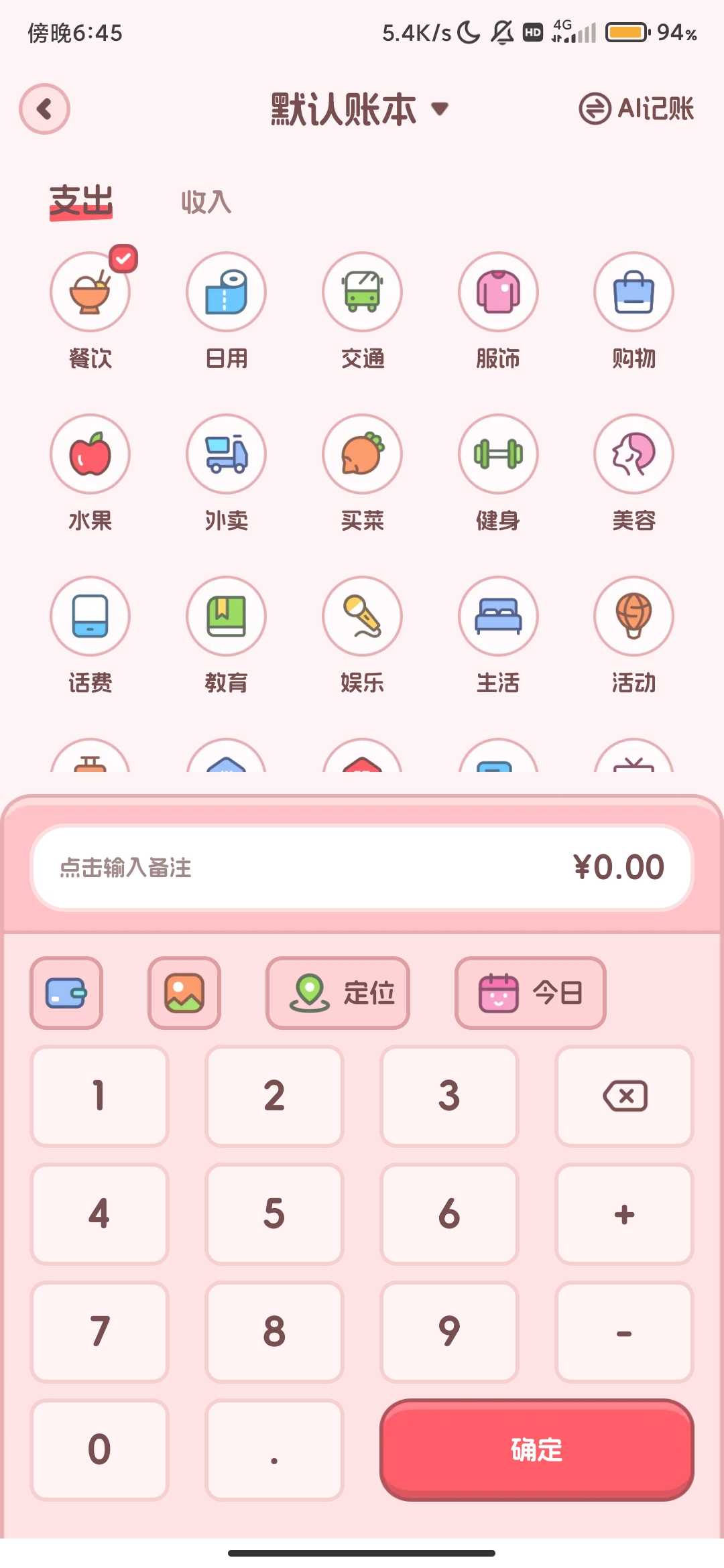Viewport: 724px width, 1568px height.
Task: Select the 娱乐 category
Action: 363,616
